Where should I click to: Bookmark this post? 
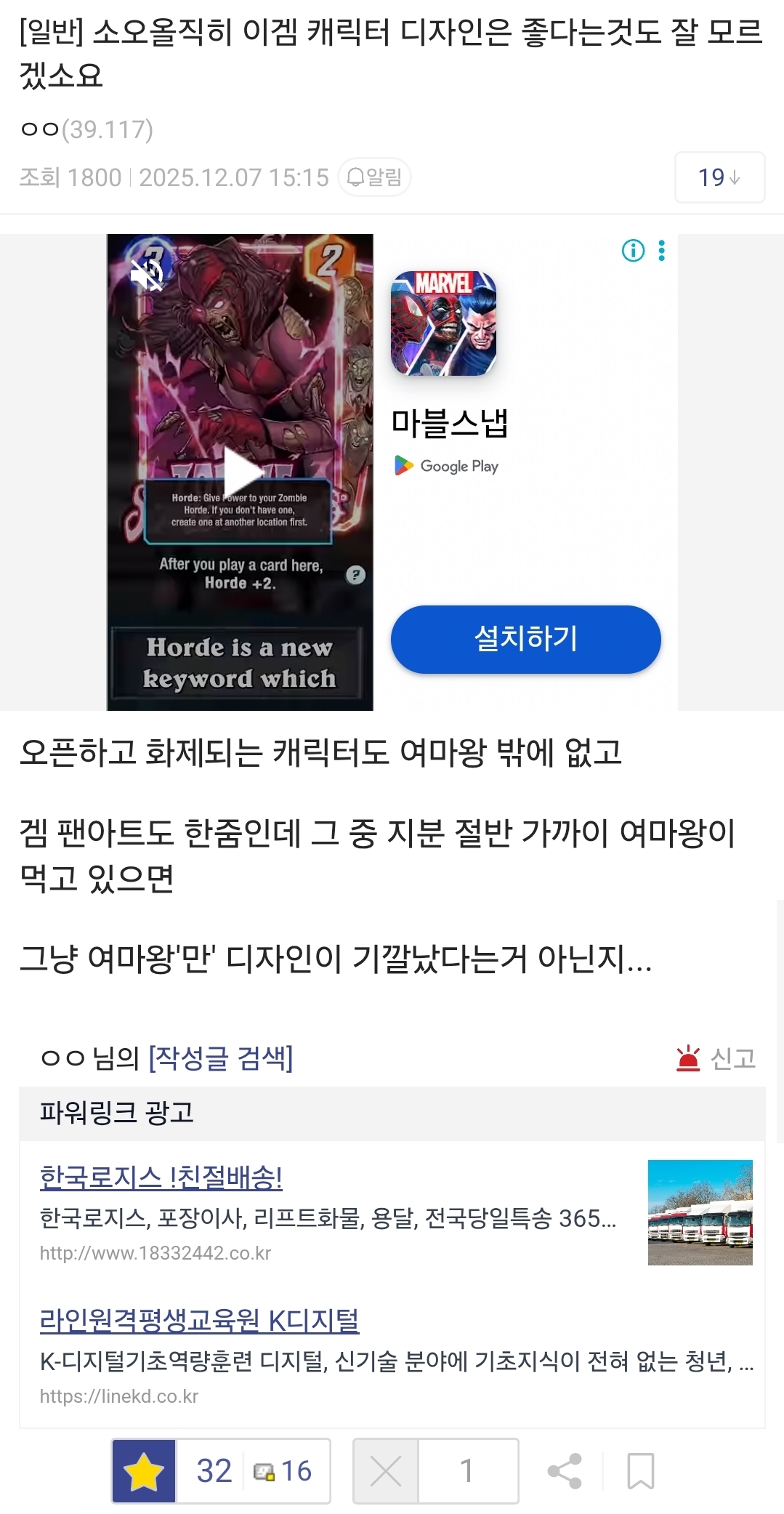pyautogui.click(x=640, y=1471)
